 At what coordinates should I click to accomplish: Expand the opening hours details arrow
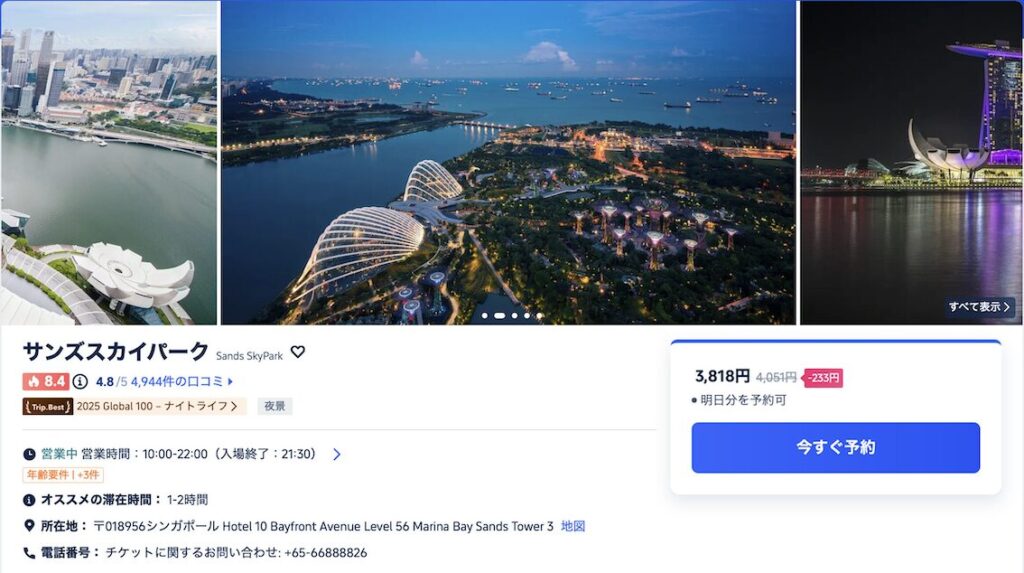click(336, 454)
